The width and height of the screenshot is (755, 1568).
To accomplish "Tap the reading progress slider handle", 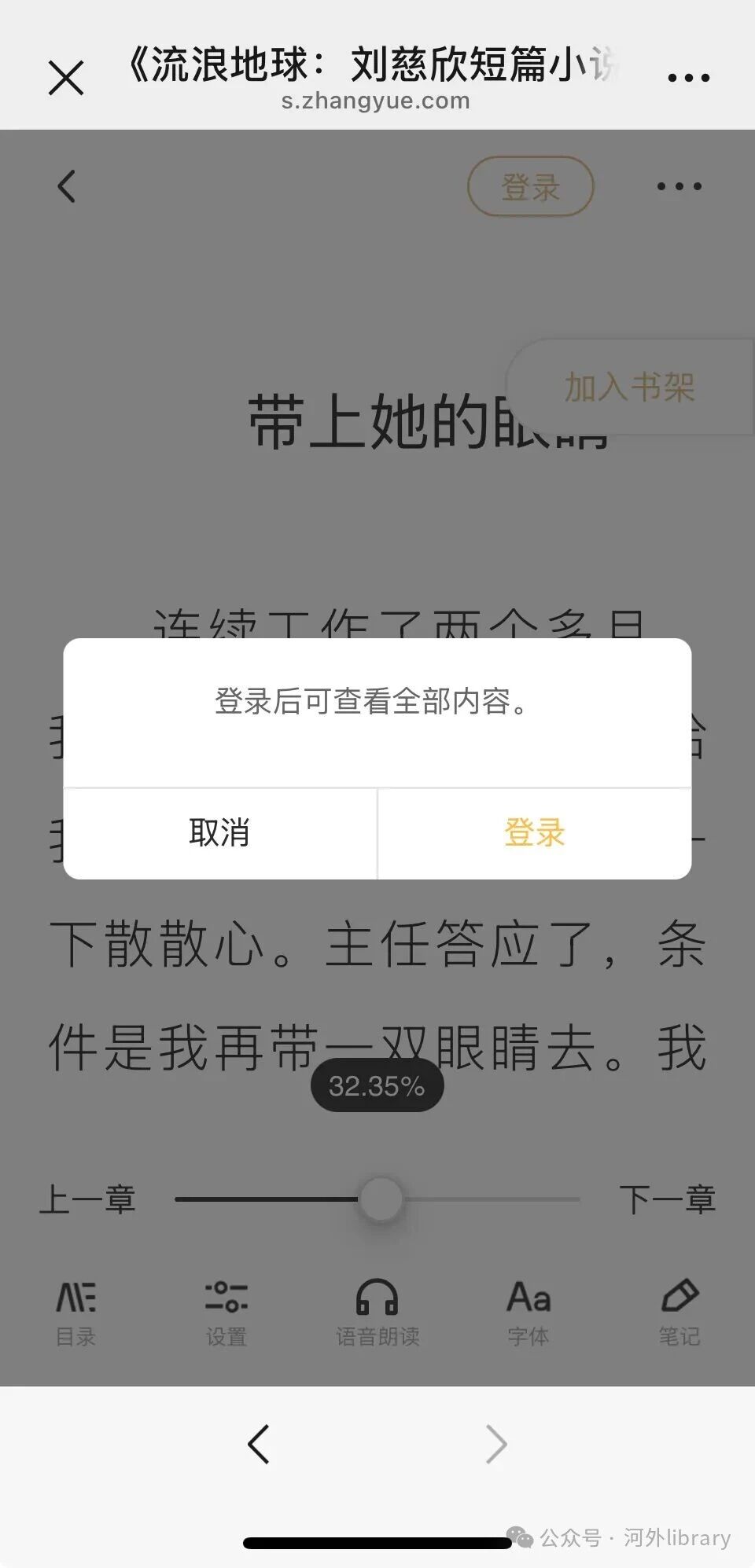I will coord(381,1199).
